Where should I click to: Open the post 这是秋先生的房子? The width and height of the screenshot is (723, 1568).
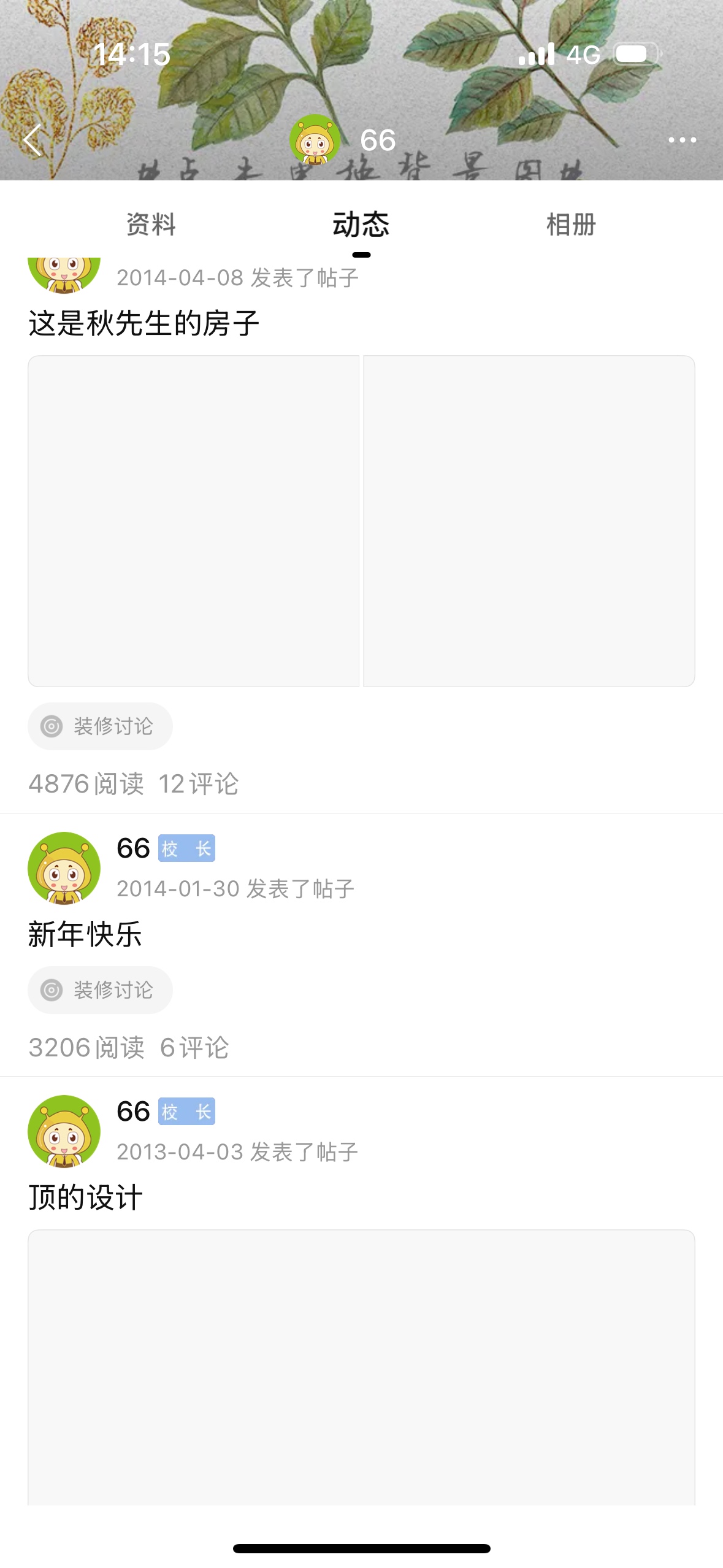point(144,323)
